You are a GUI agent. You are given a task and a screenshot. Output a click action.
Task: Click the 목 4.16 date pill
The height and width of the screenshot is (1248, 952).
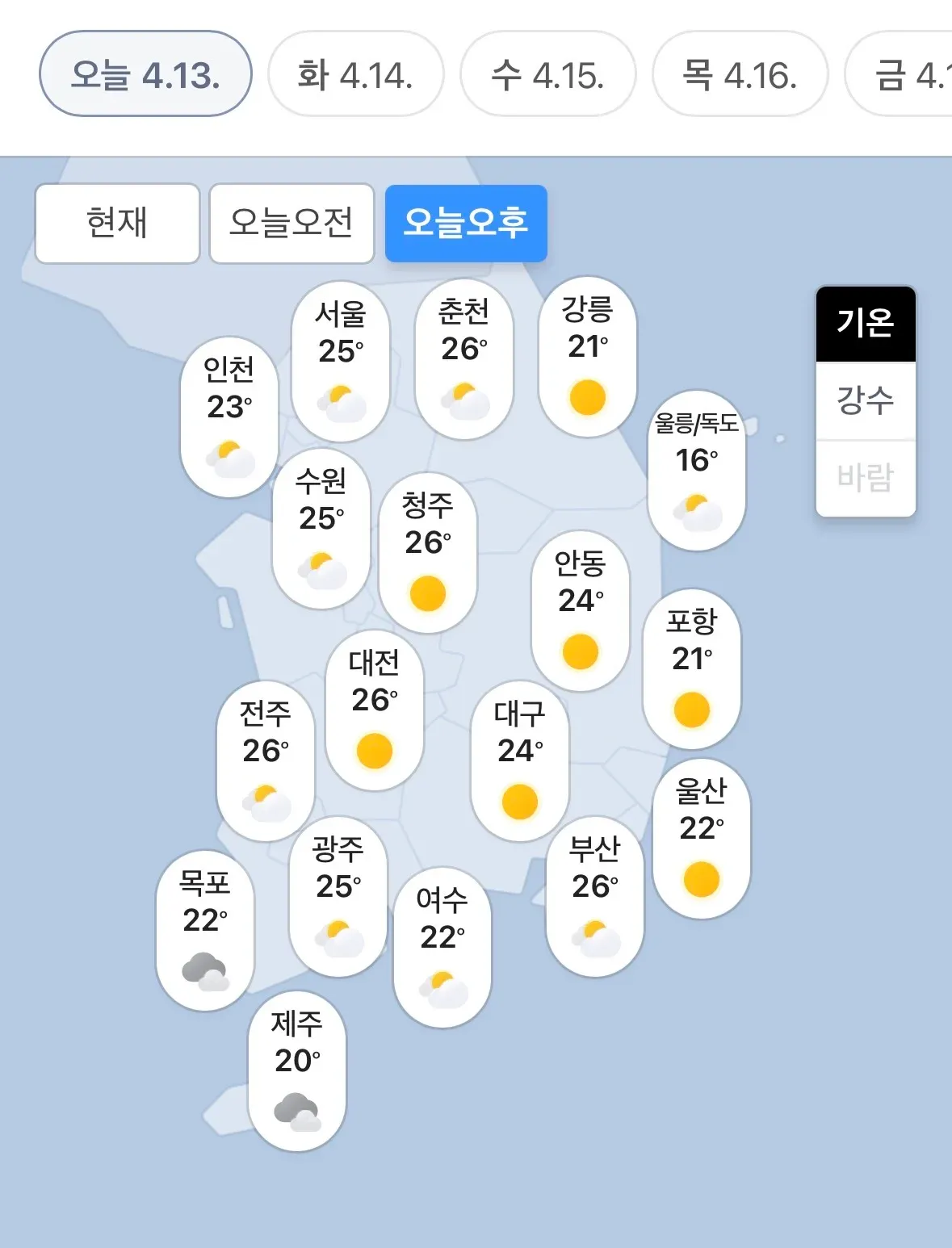point(739,72)
